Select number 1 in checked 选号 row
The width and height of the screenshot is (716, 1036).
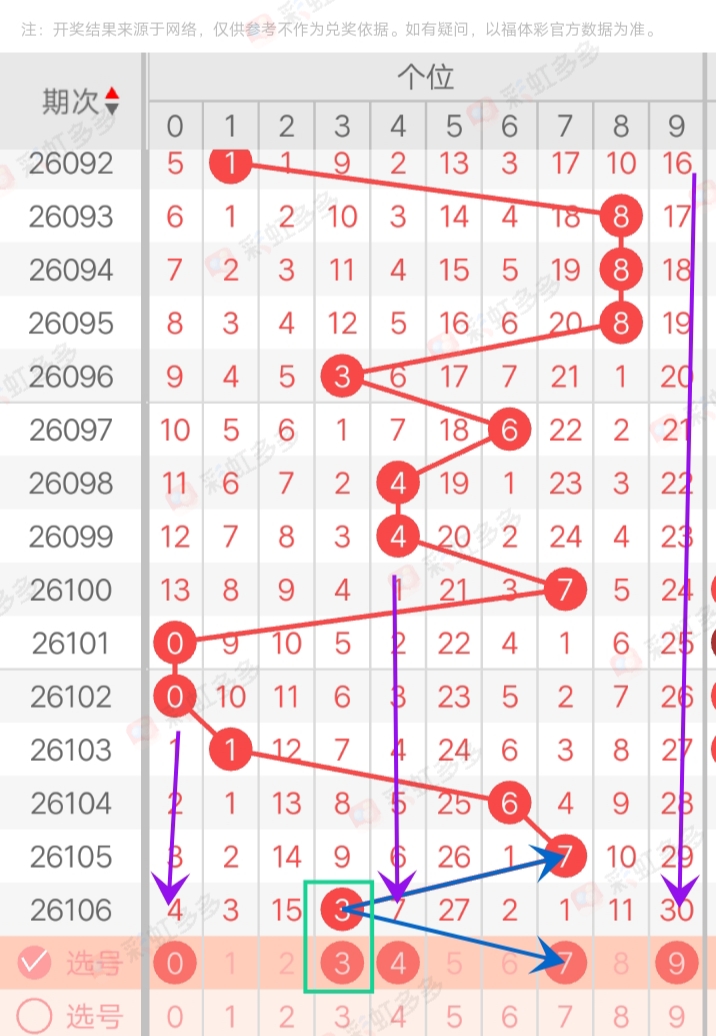(231, 963)
